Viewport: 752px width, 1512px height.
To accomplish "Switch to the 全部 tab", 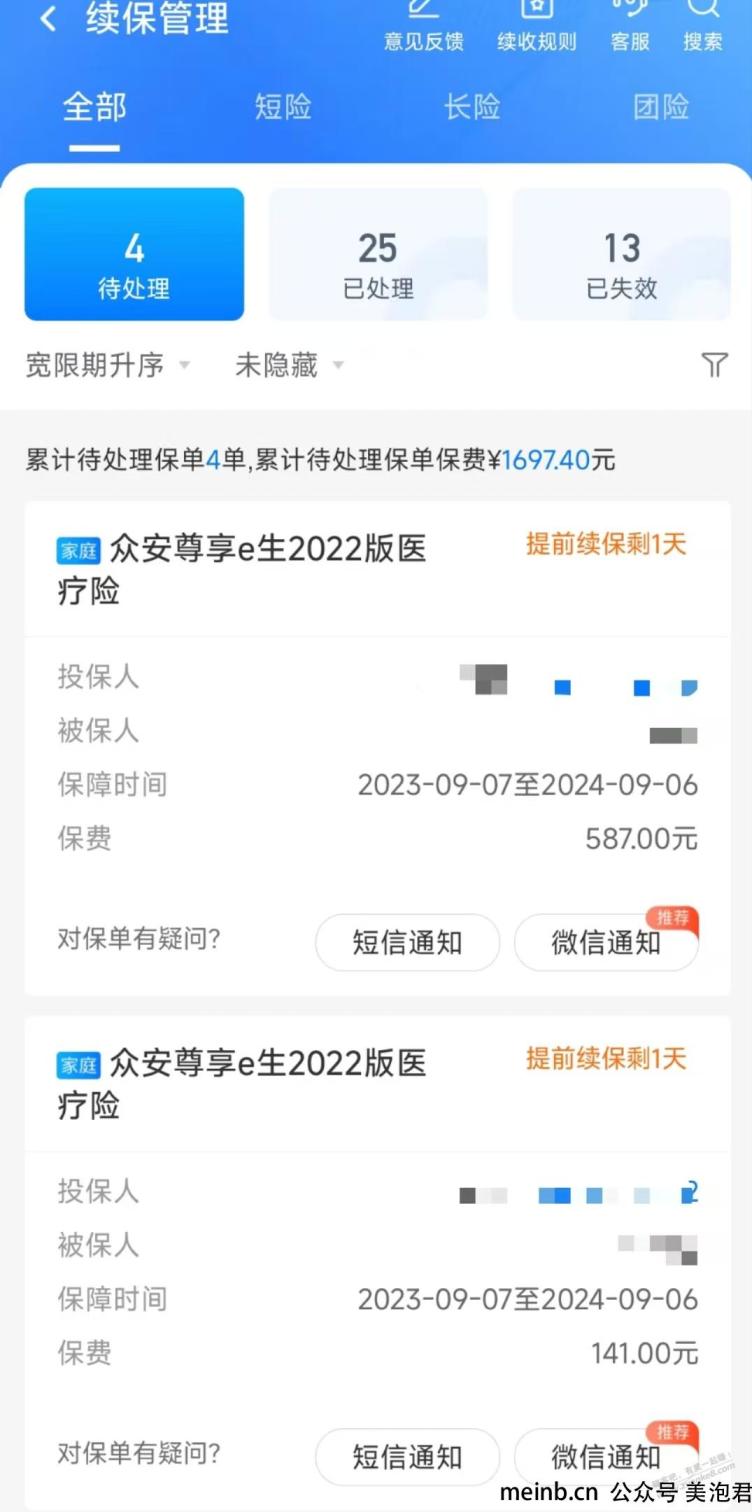I will [x=95, y=107].
